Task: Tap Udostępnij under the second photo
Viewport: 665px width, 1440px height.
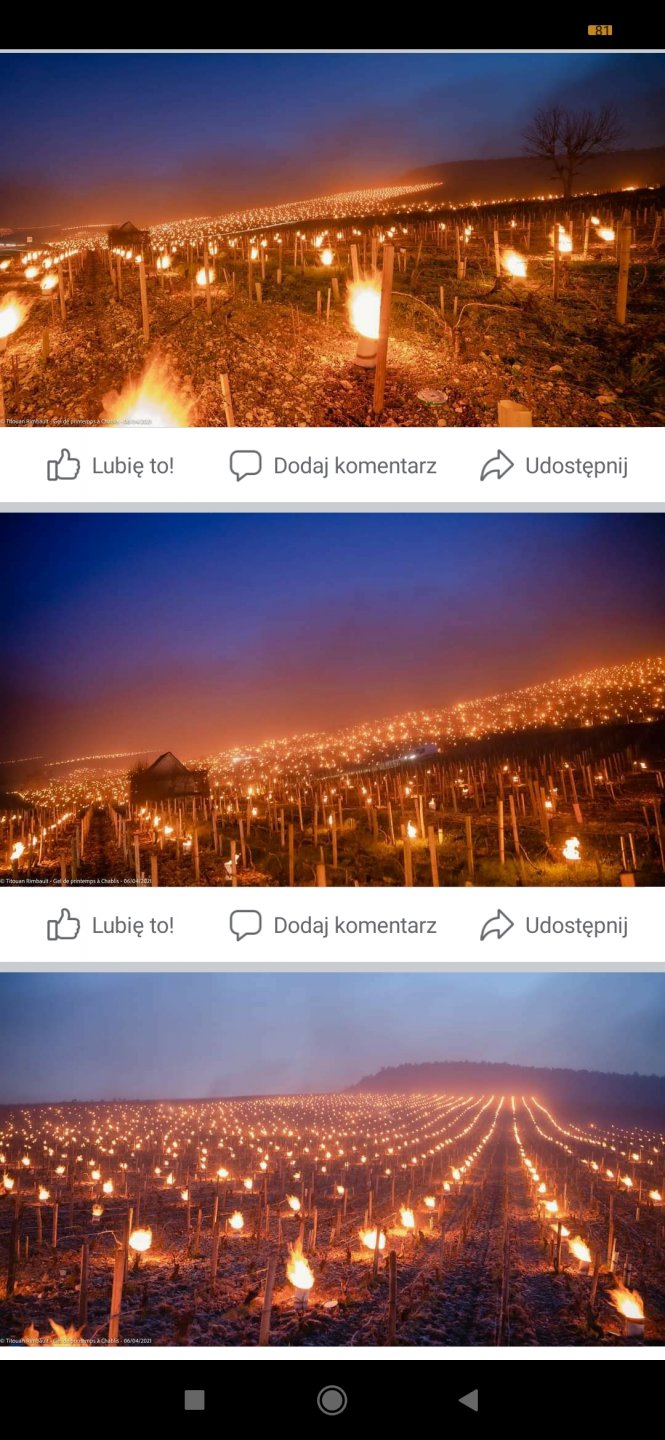Action: click(x=554, y=925)
